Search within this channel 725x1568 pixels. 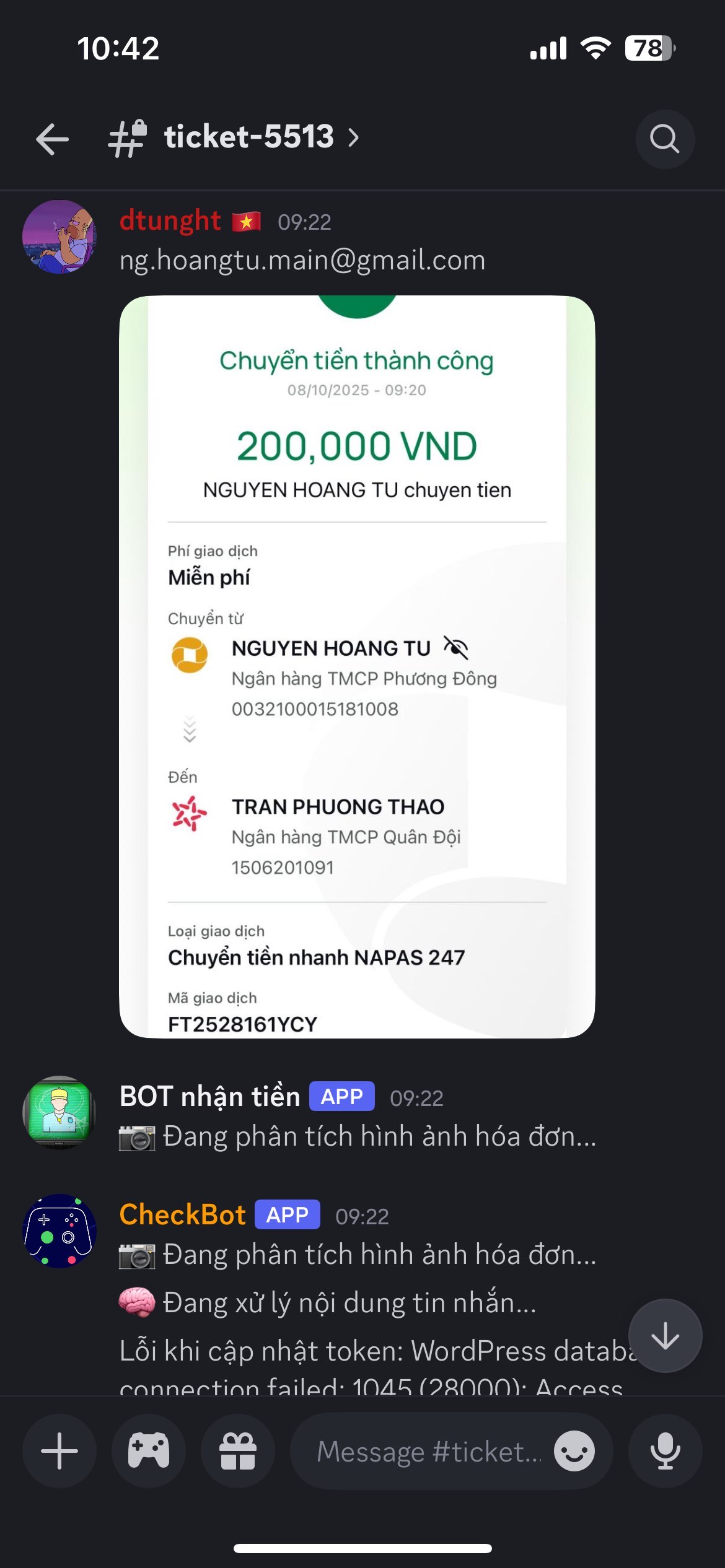click(x=664, y=139)
